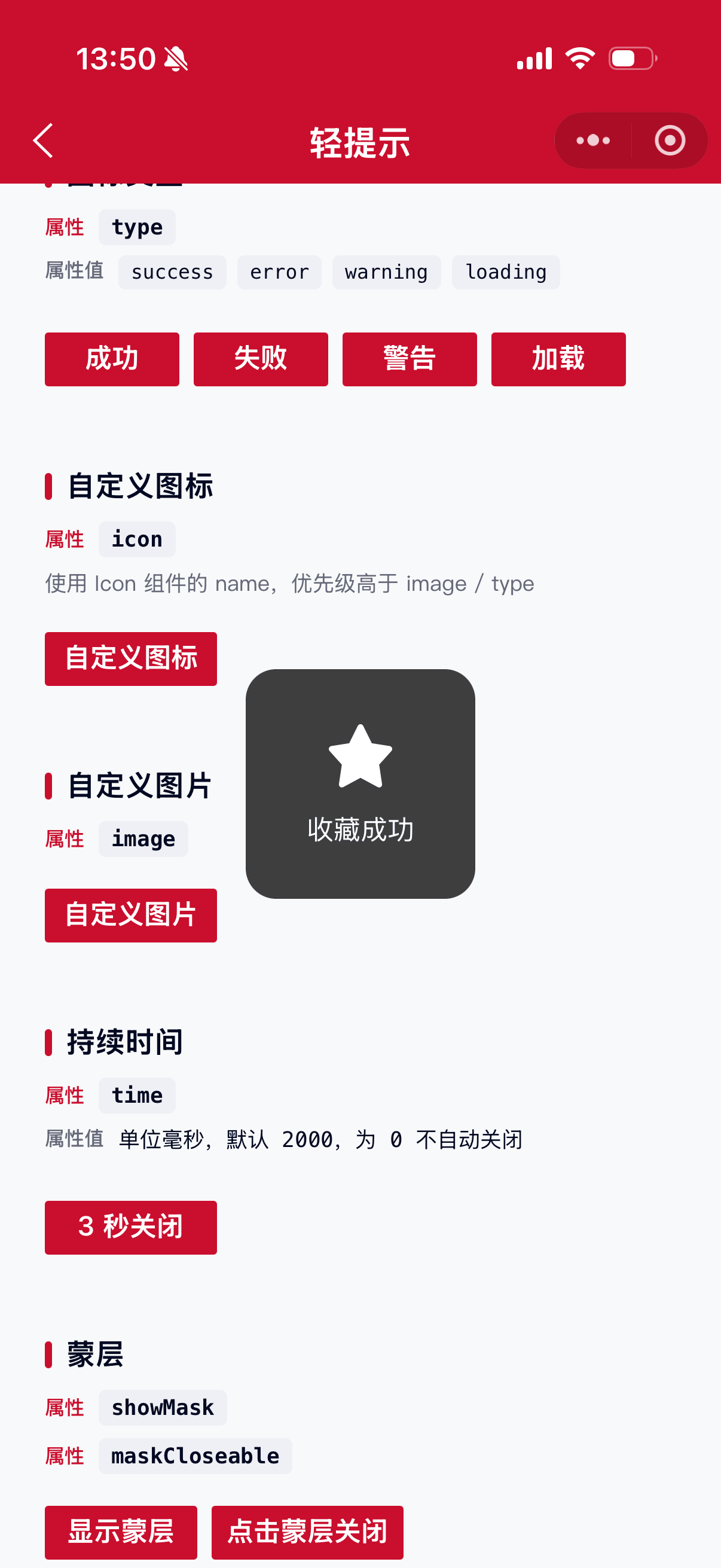721x1568 pixels.
Task: Show toast with 3 秒关闭
Action: (x=131, y=1228)
